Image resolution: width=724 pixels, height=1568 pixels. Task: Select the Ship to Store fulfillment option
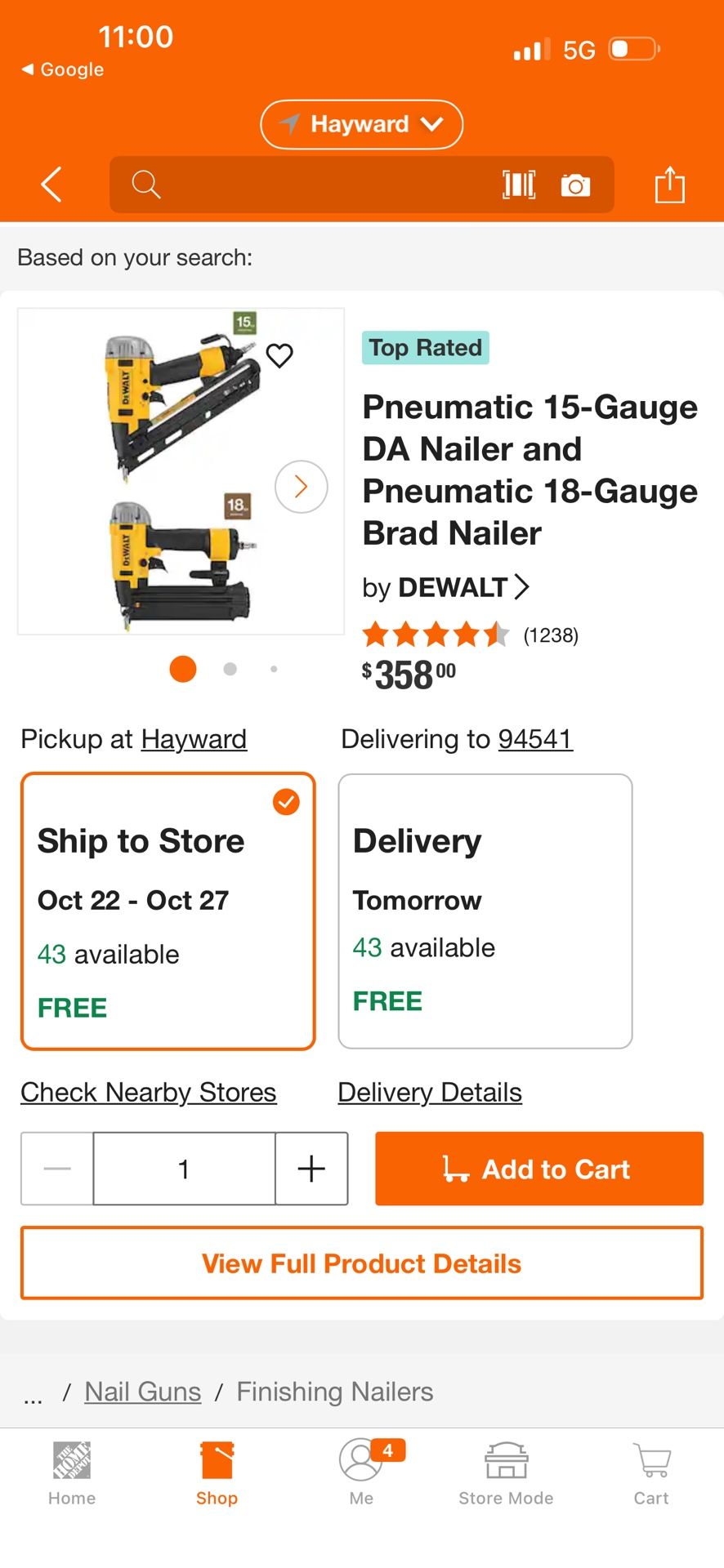pyautogui.click(x=168, y=911)
